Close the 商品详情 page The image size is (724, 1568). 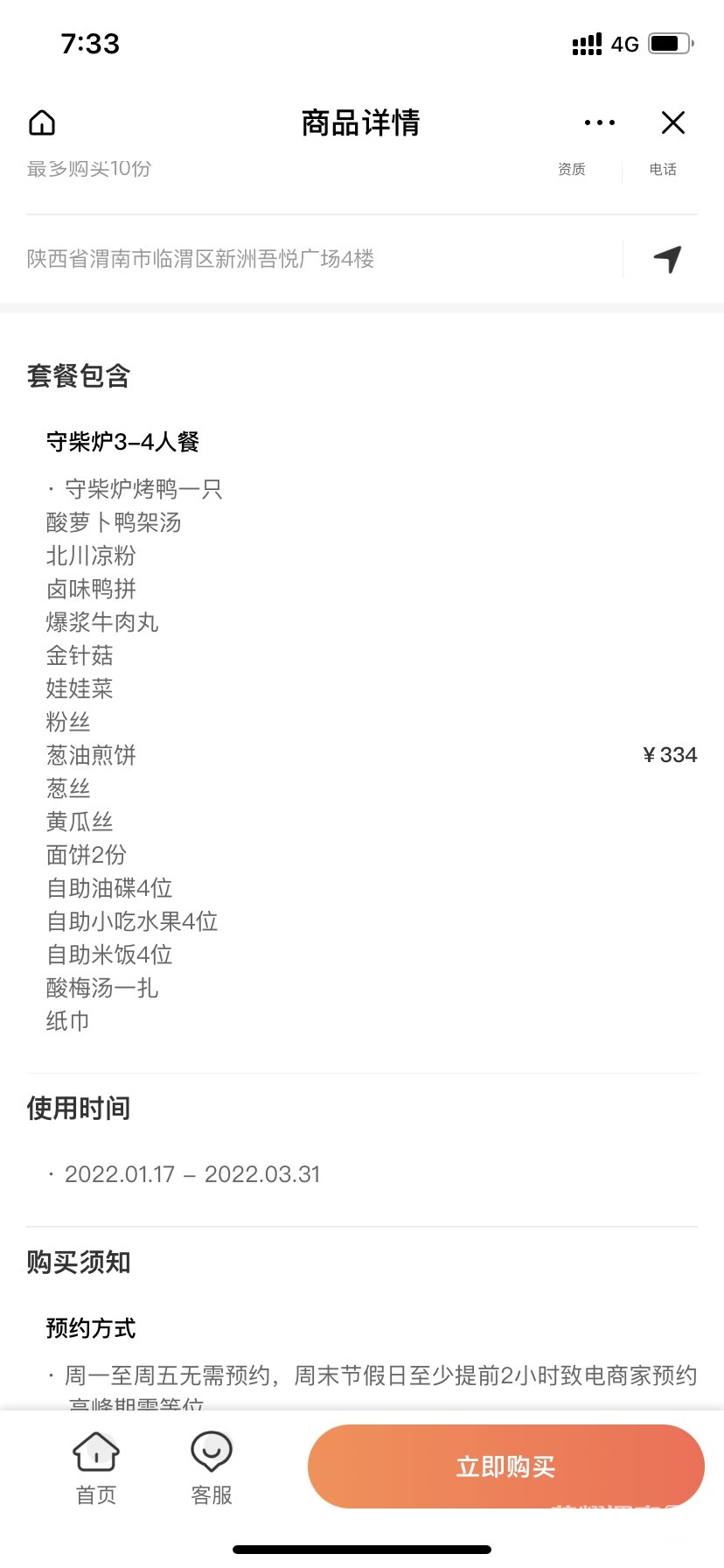point(673,123)
